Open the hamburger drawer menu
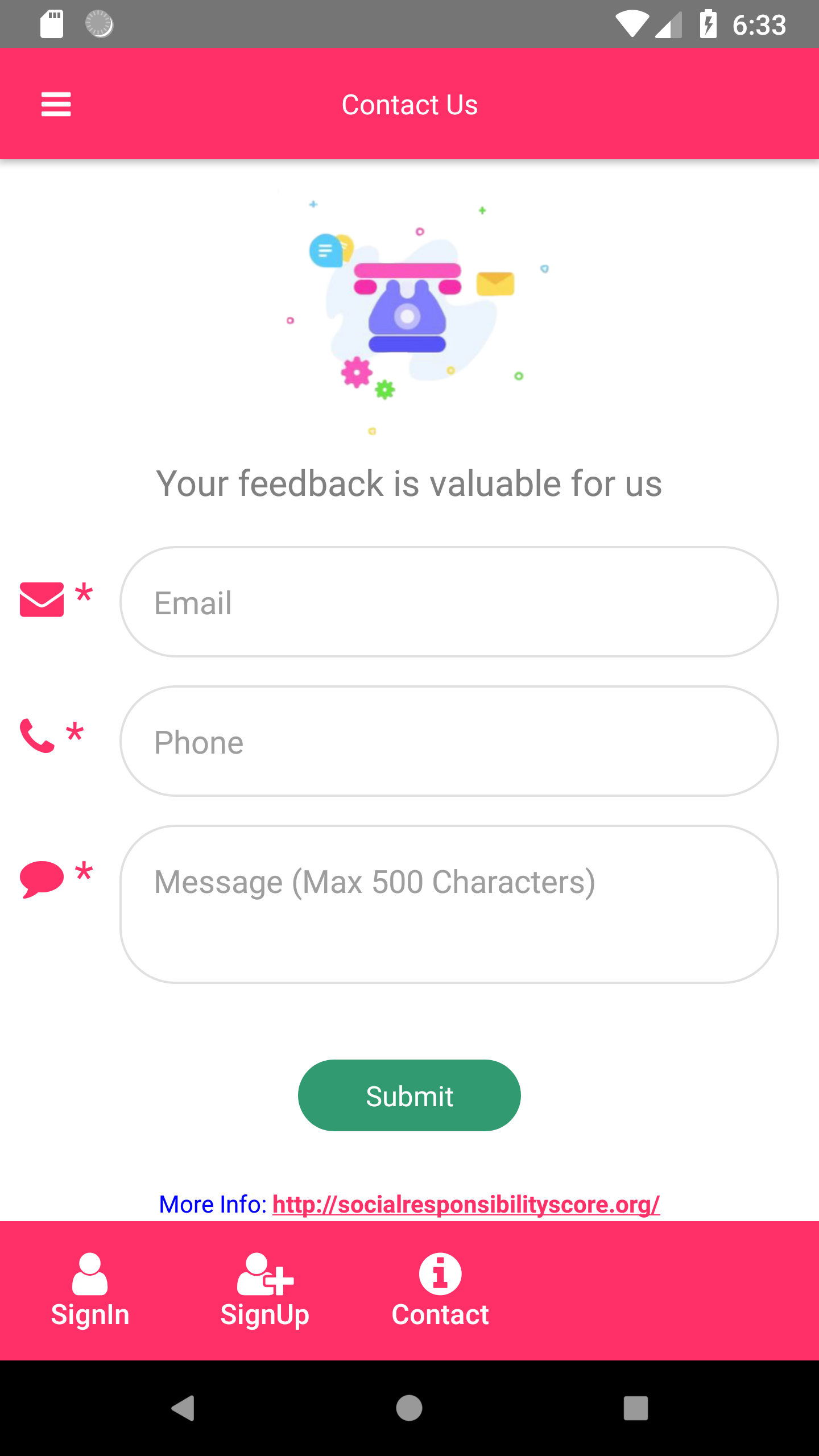The image size is (819, 1456). click(x=56, y=105)
